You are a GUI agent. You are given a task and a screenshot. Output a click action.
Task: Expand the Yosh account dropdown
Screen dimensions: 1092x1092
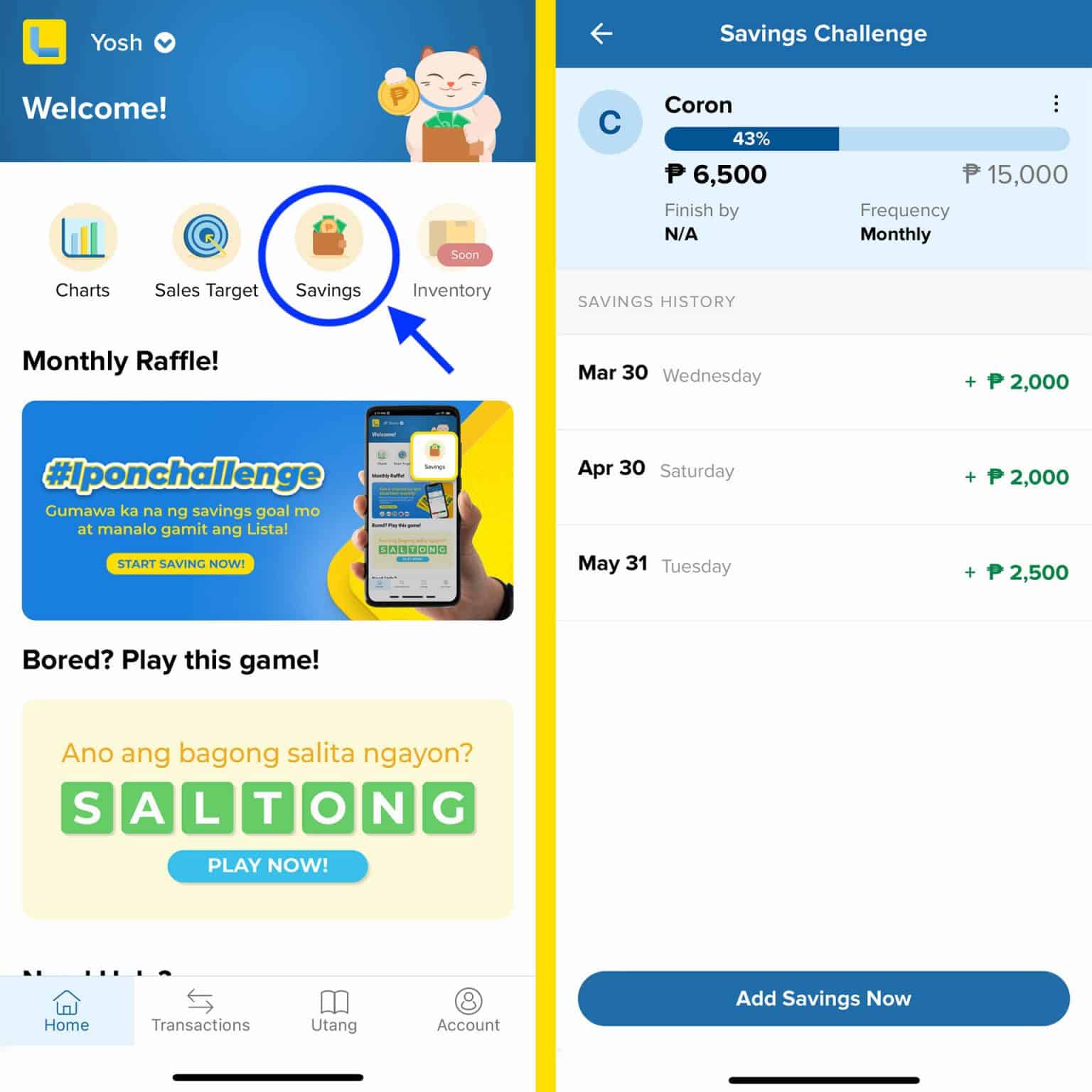[x=165, y=43]
